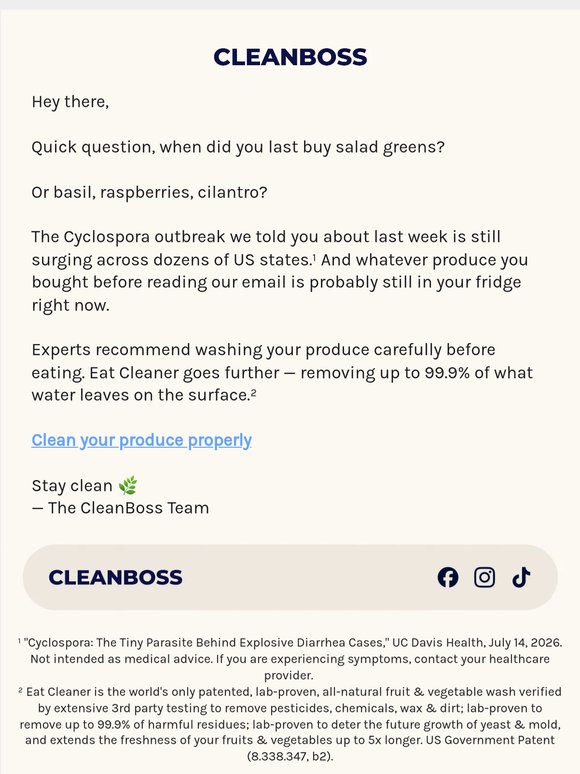Open CleanBoss Instagram profile

484,577
